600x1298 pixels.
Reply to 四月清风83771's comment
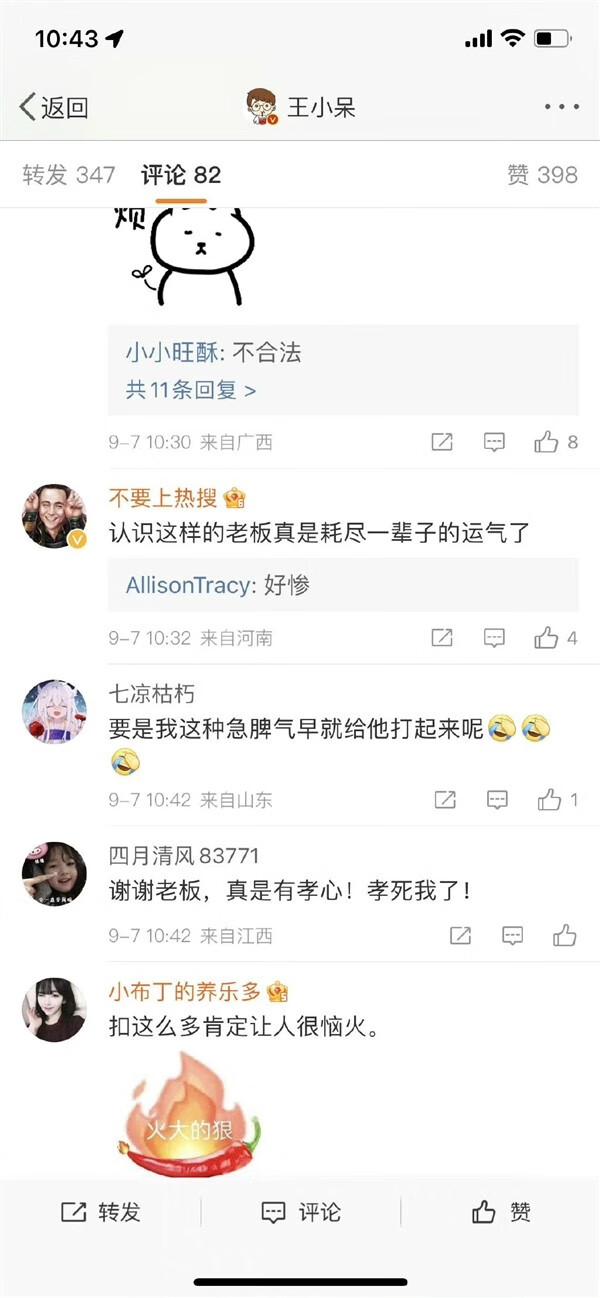pos(512,936)
